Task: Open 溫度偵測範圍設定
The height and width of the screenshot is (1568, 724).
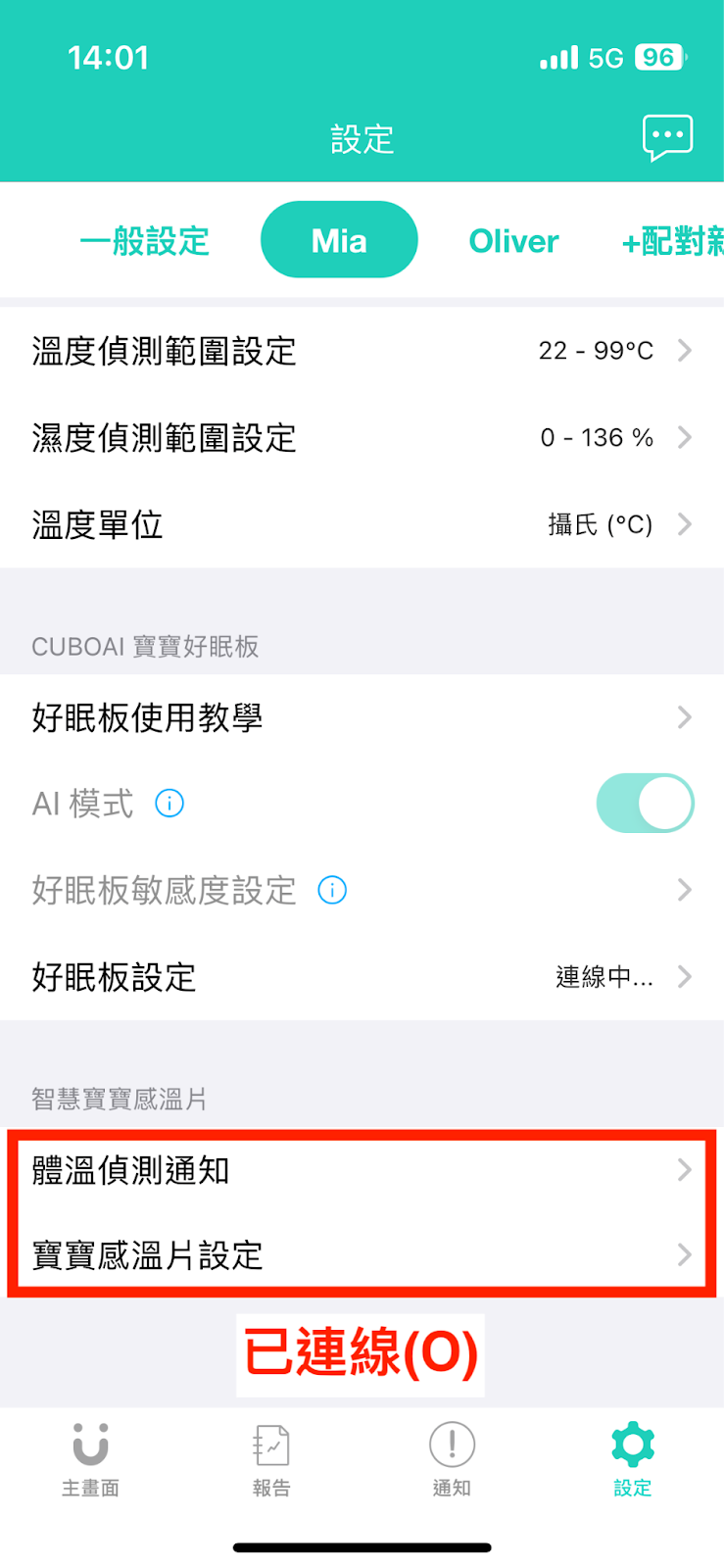Action: (362, 351)
